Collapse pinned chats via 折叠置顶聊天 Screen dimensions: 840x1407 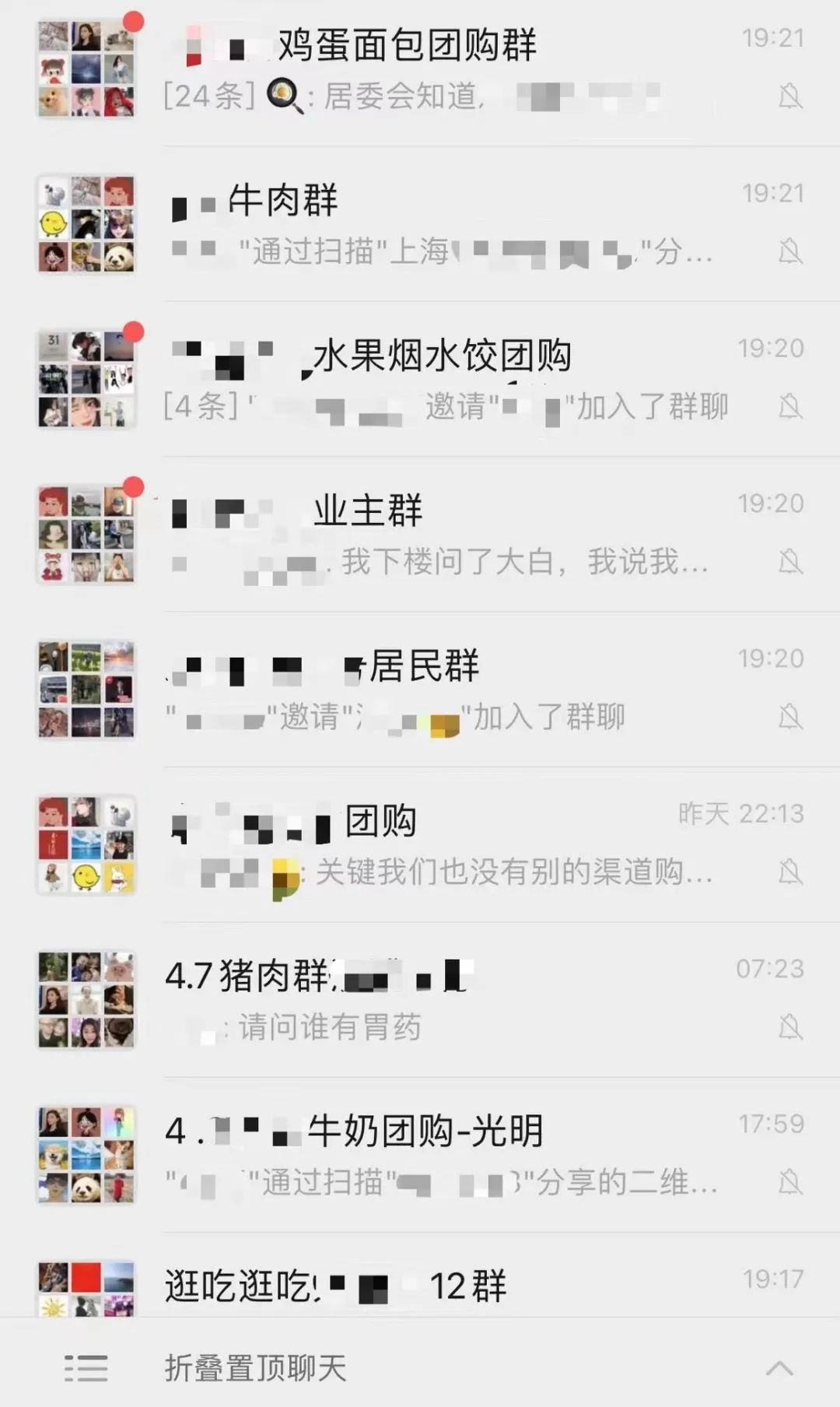click(x=420, y=1368)
